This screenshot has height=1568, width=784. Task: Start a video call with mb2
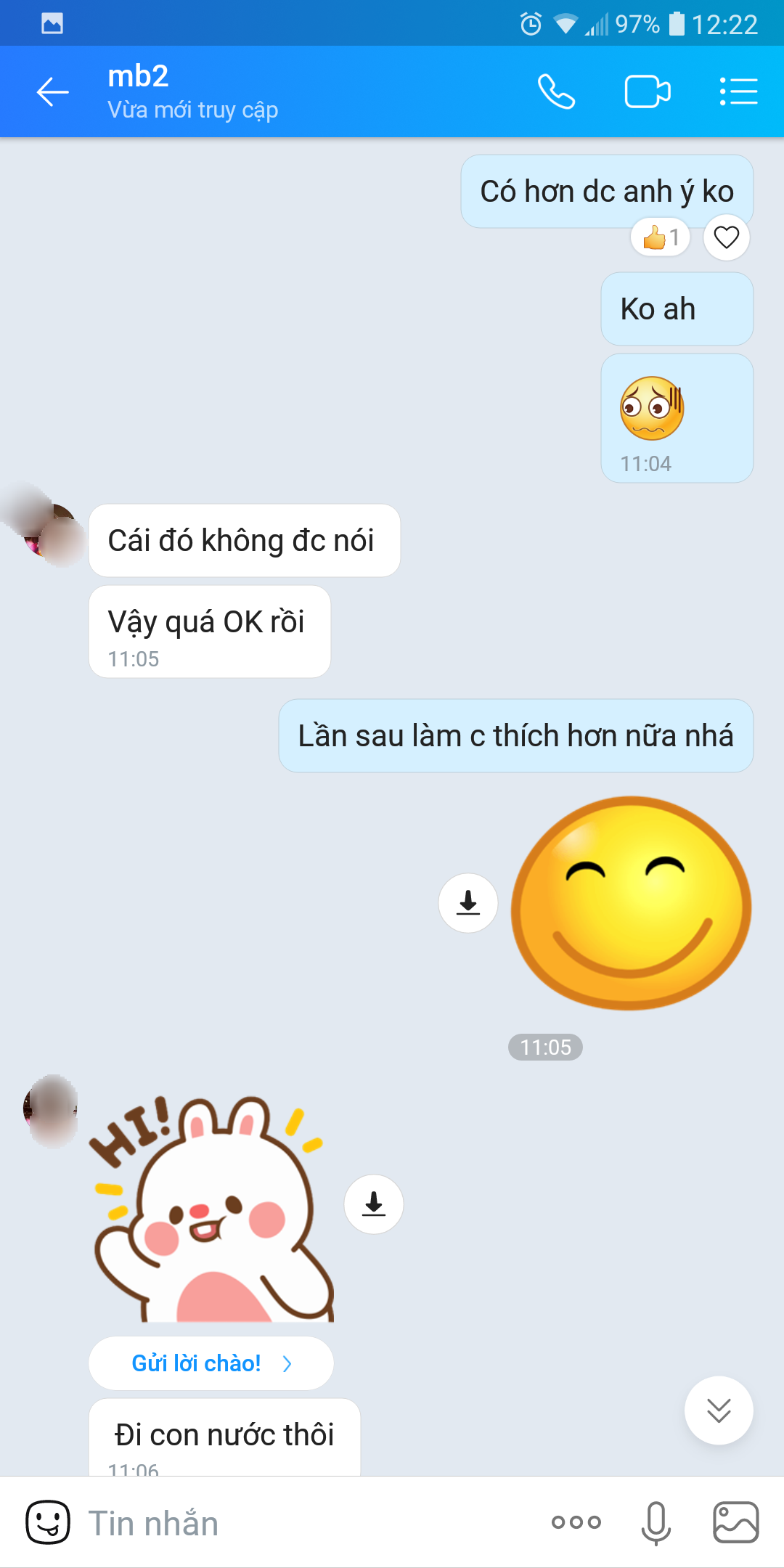(648, 92)
